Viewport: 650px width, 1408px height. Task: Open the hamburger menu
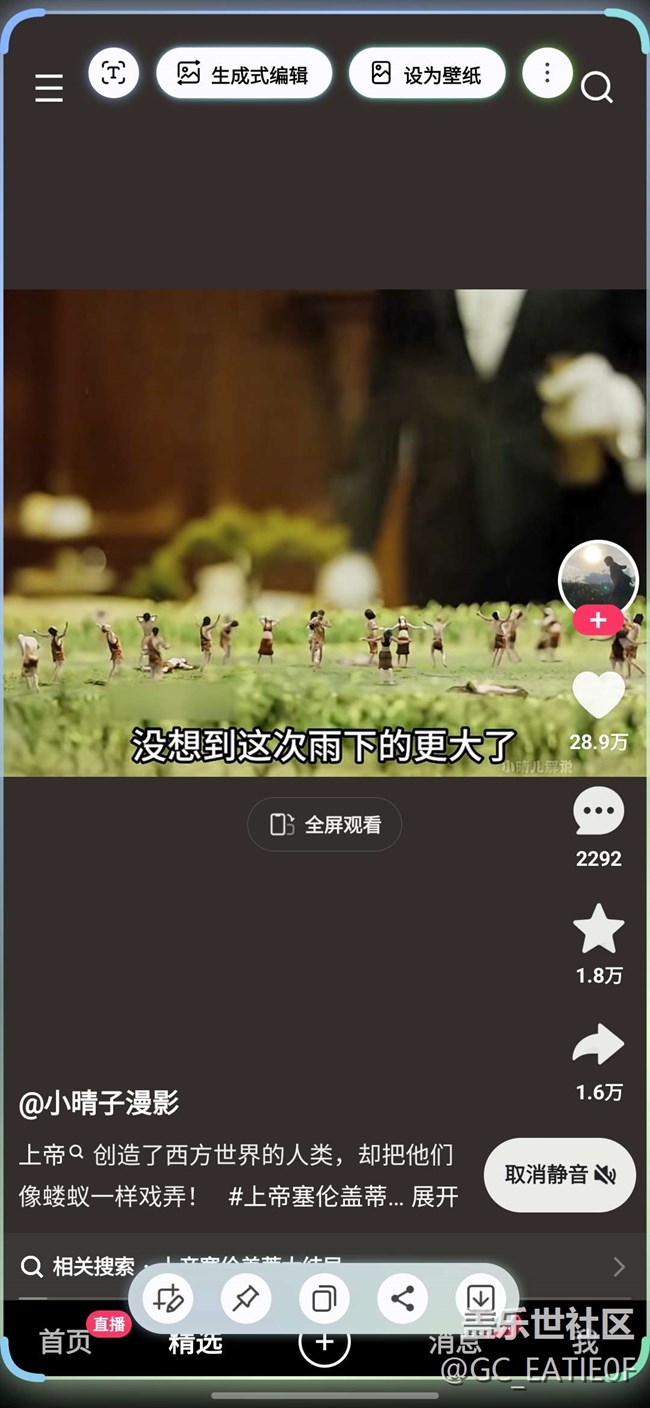49,89
